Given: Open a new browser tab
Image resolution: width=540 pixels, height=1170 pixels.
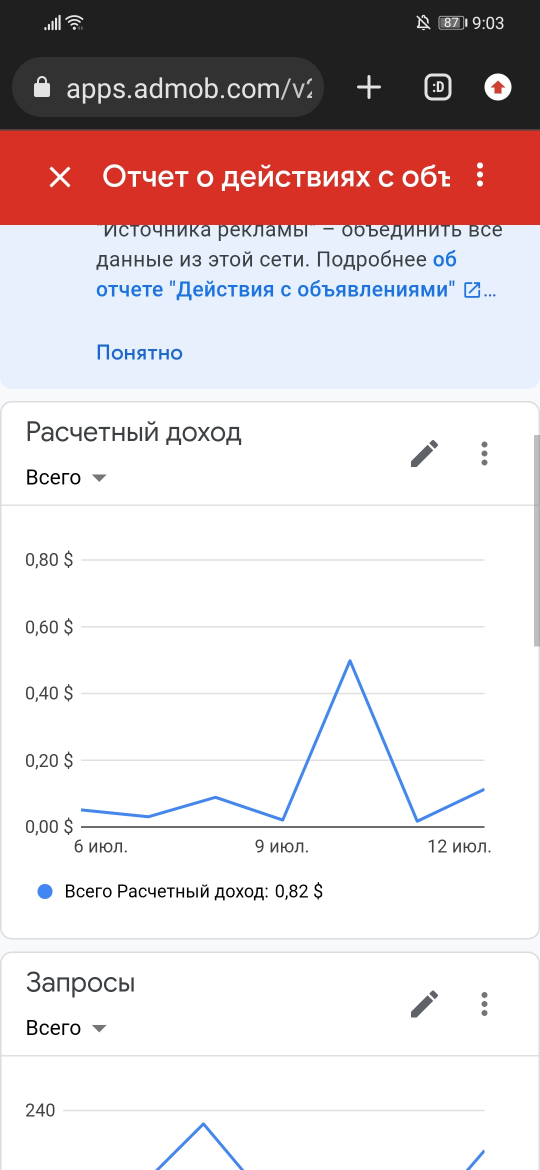Looking at the screenshot, I should click(368, 88).
